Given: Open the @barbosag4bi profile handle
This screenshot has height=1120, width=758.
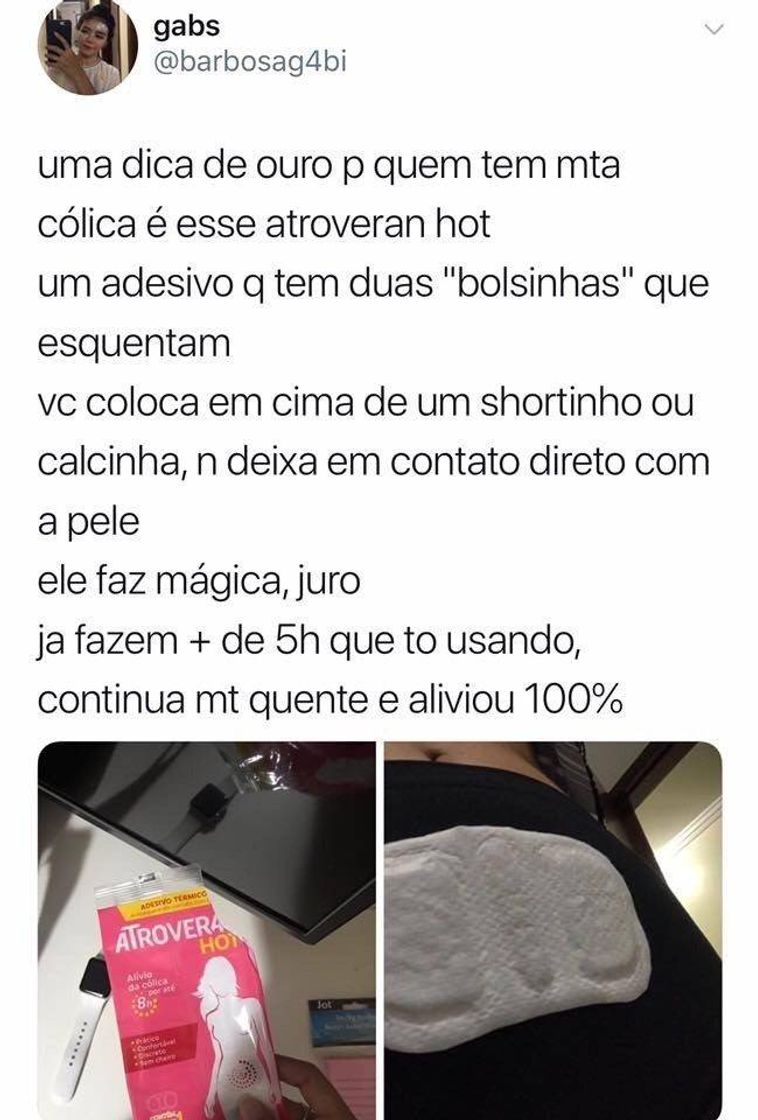Looking at the screenshot, I should click(250, 63).
